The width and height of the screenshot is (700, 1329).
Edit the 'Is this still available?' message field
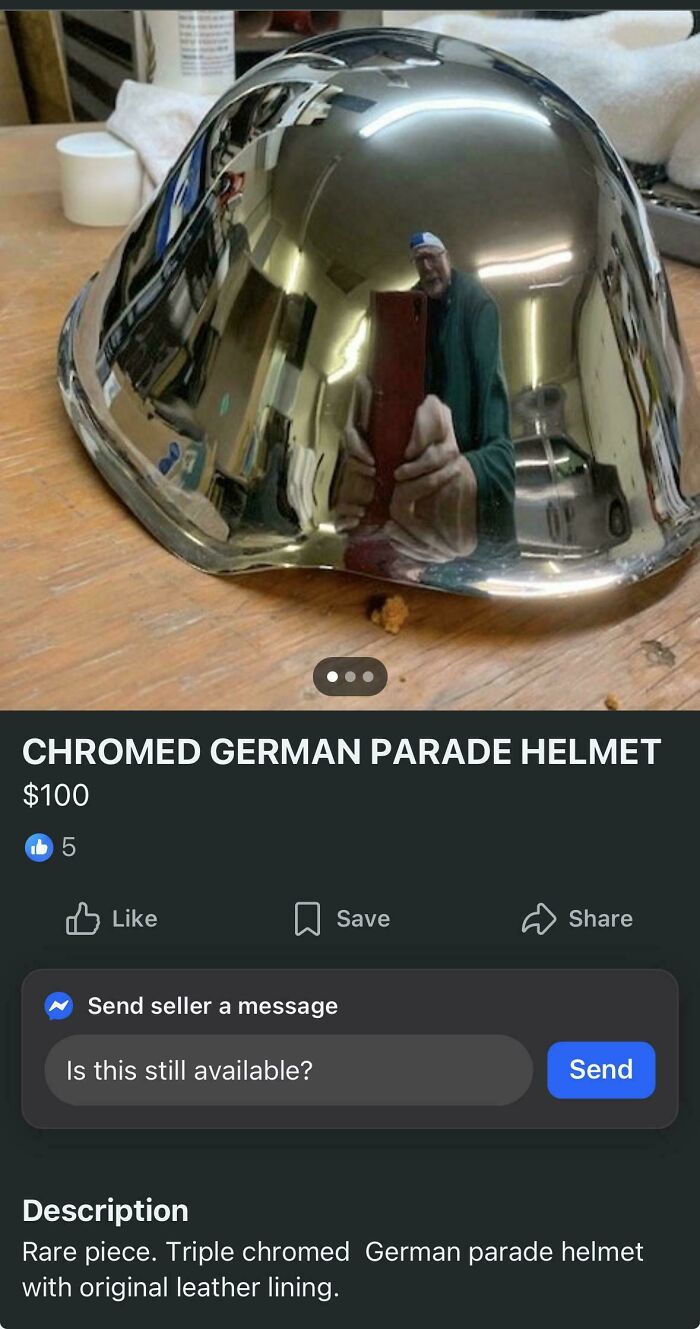(288, 1070)
